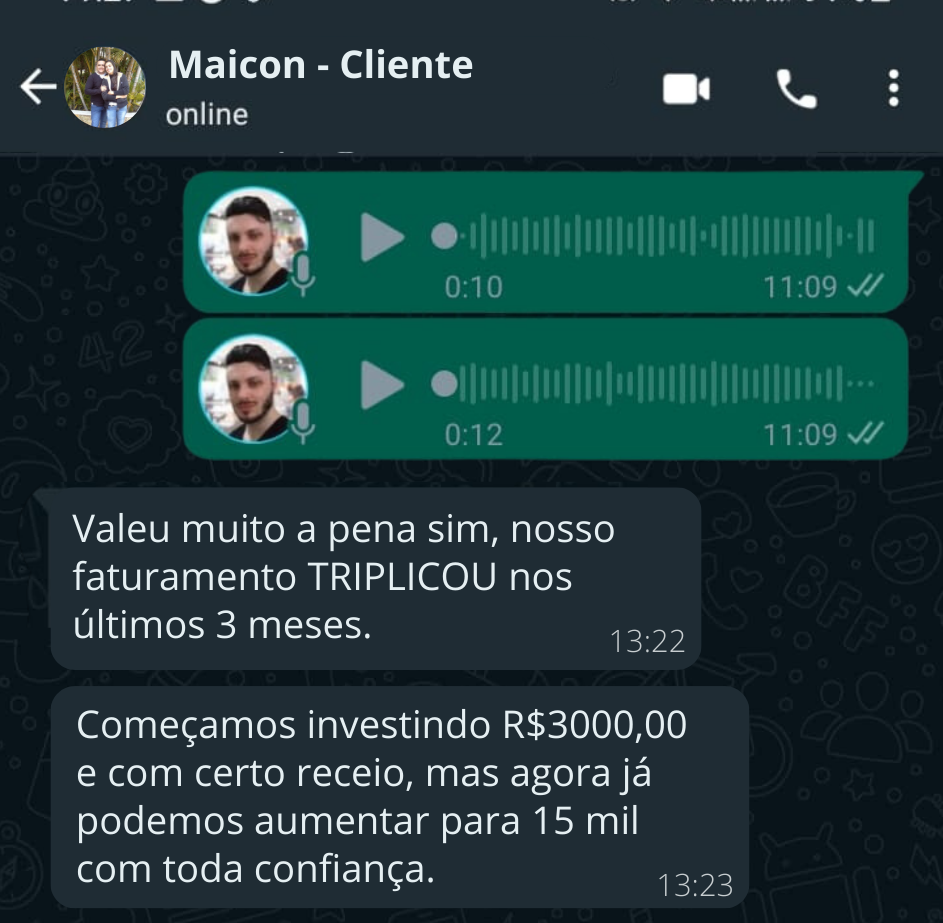Open the chat overflow menu

[x=893, y=89]
